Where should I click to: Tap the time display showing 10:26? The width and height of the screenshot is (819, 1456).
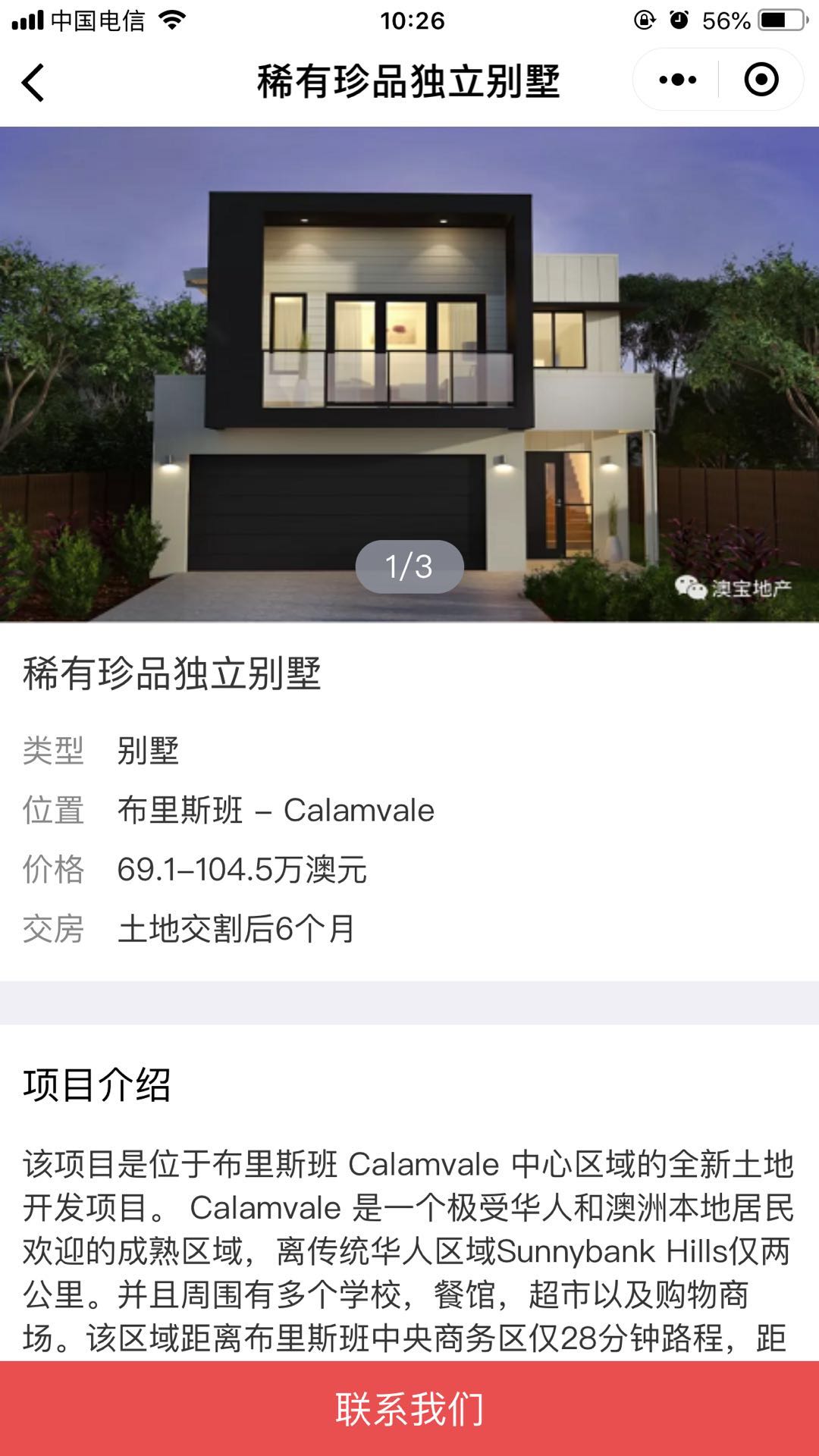[x=409, y=19]
